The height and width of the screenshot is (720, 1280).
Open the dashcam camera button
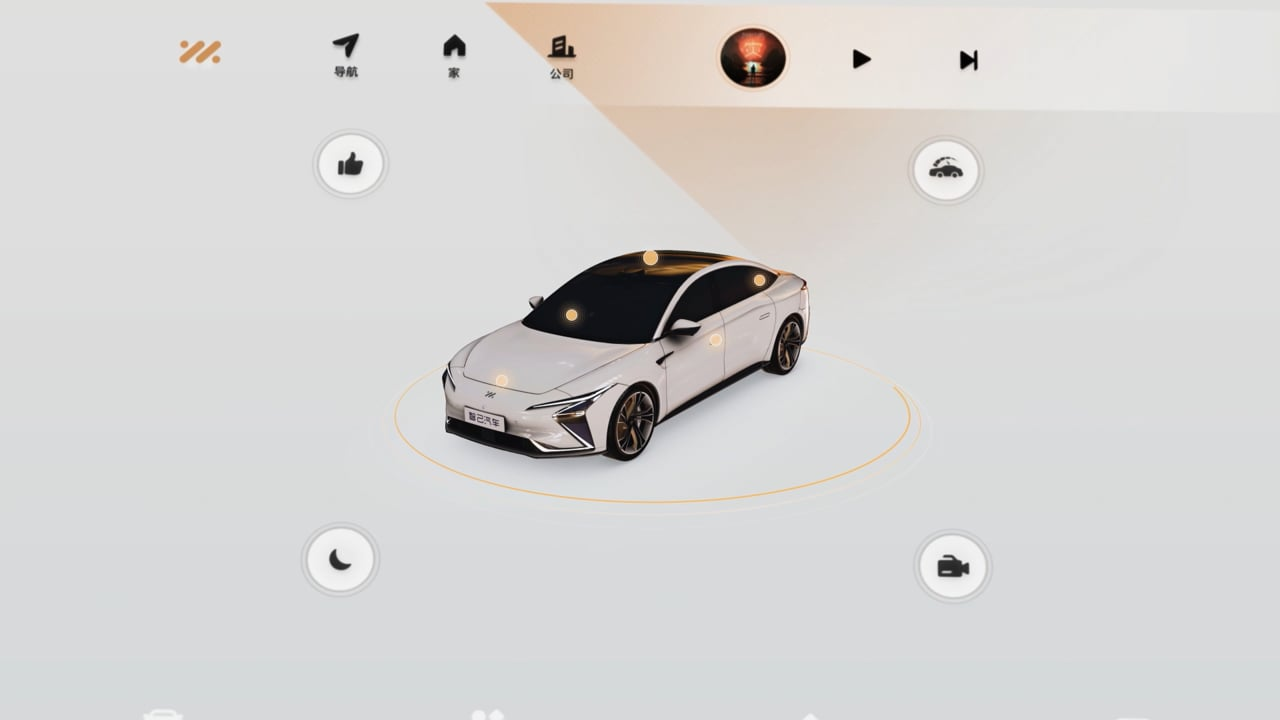[952, 567]
